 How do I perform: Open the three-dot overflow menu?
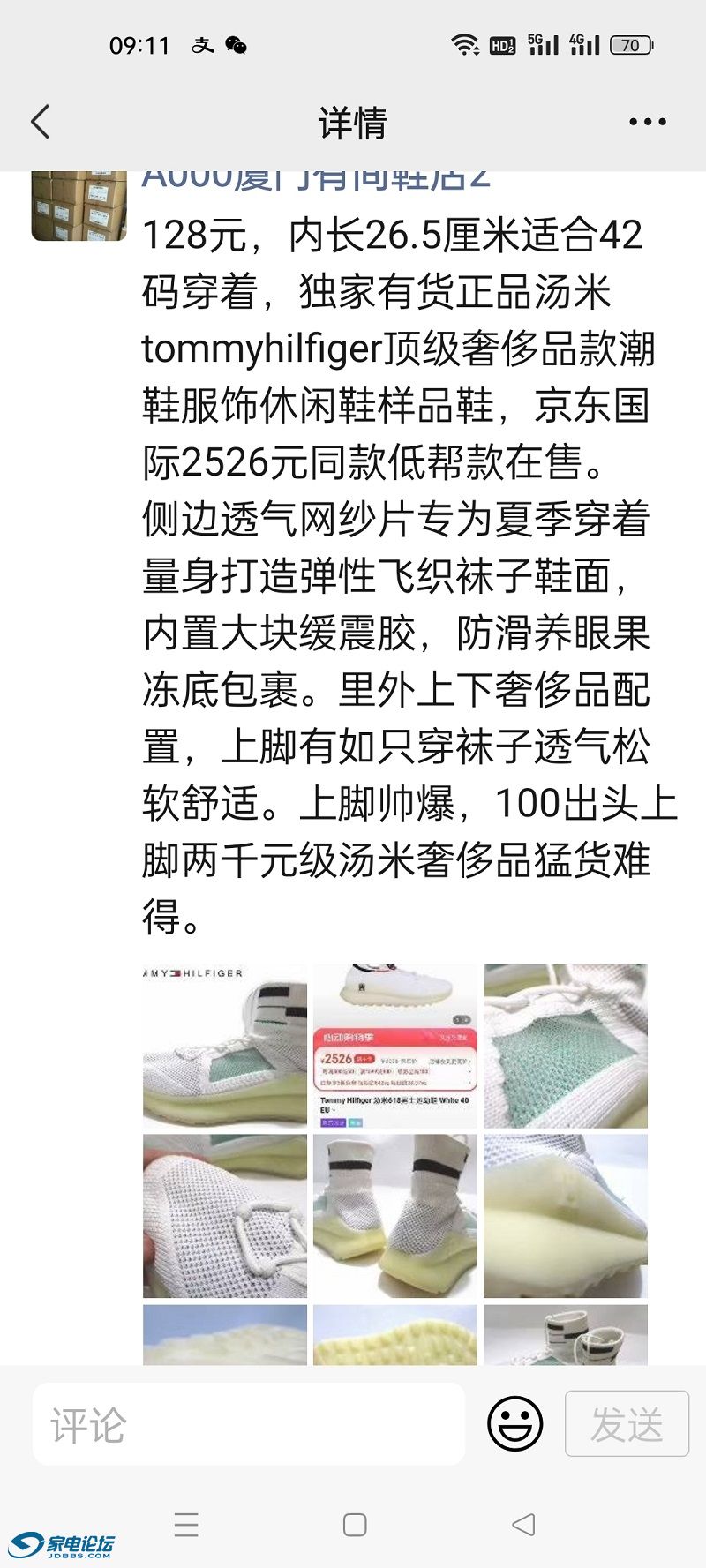pos(647,122)
